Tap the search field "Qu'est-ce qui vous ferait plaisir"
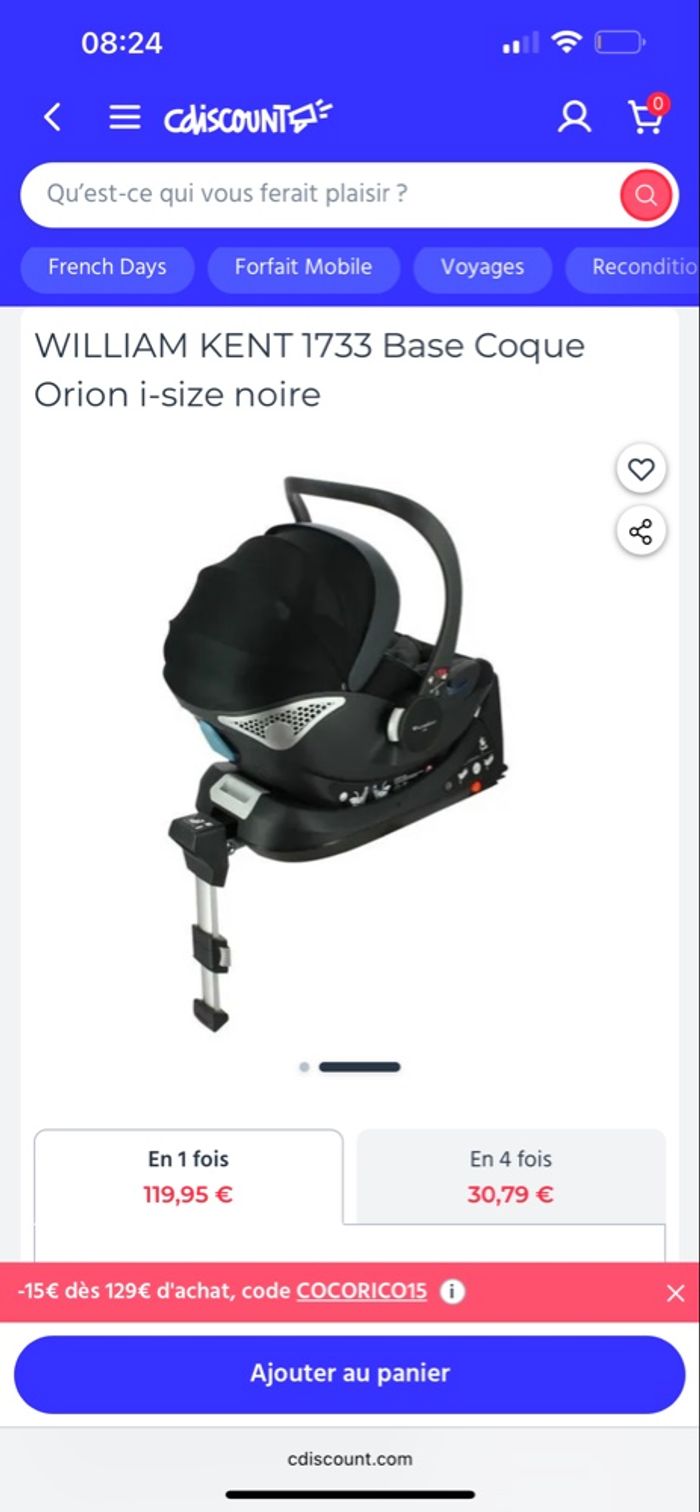700x1512 pixels. click(320, 194)
